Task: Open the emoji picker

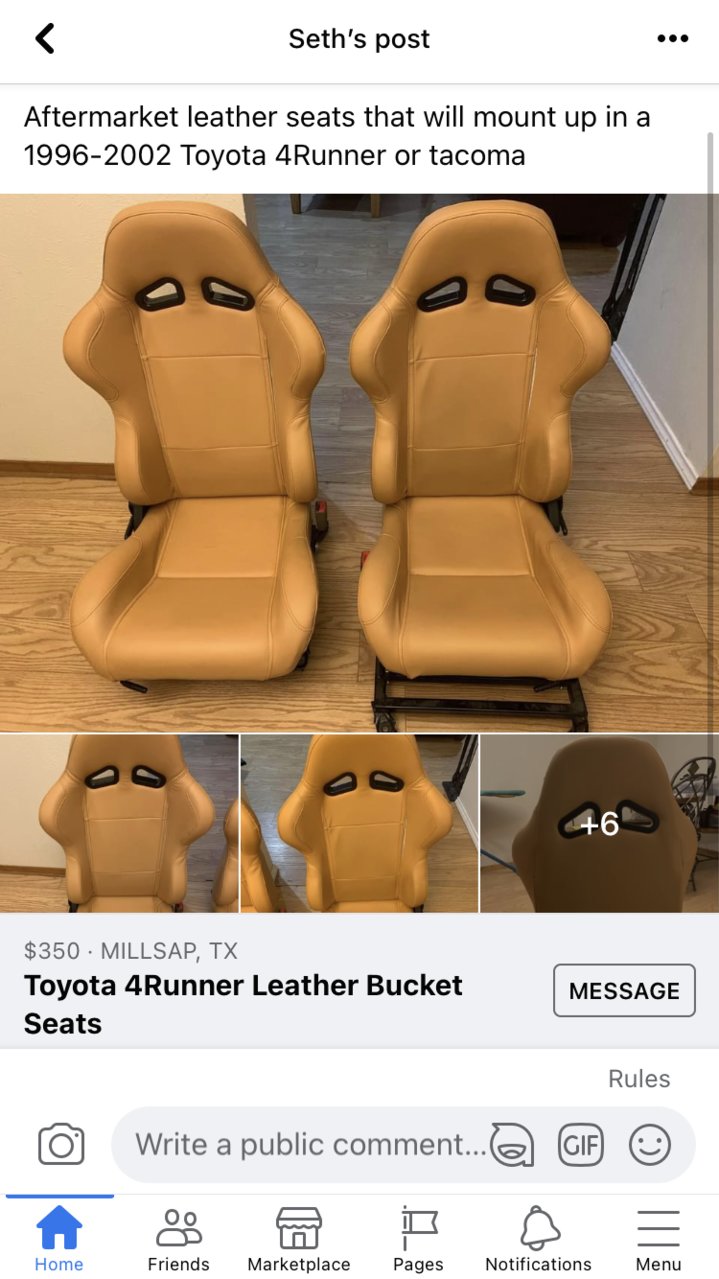Action: tap(649, 1144)
